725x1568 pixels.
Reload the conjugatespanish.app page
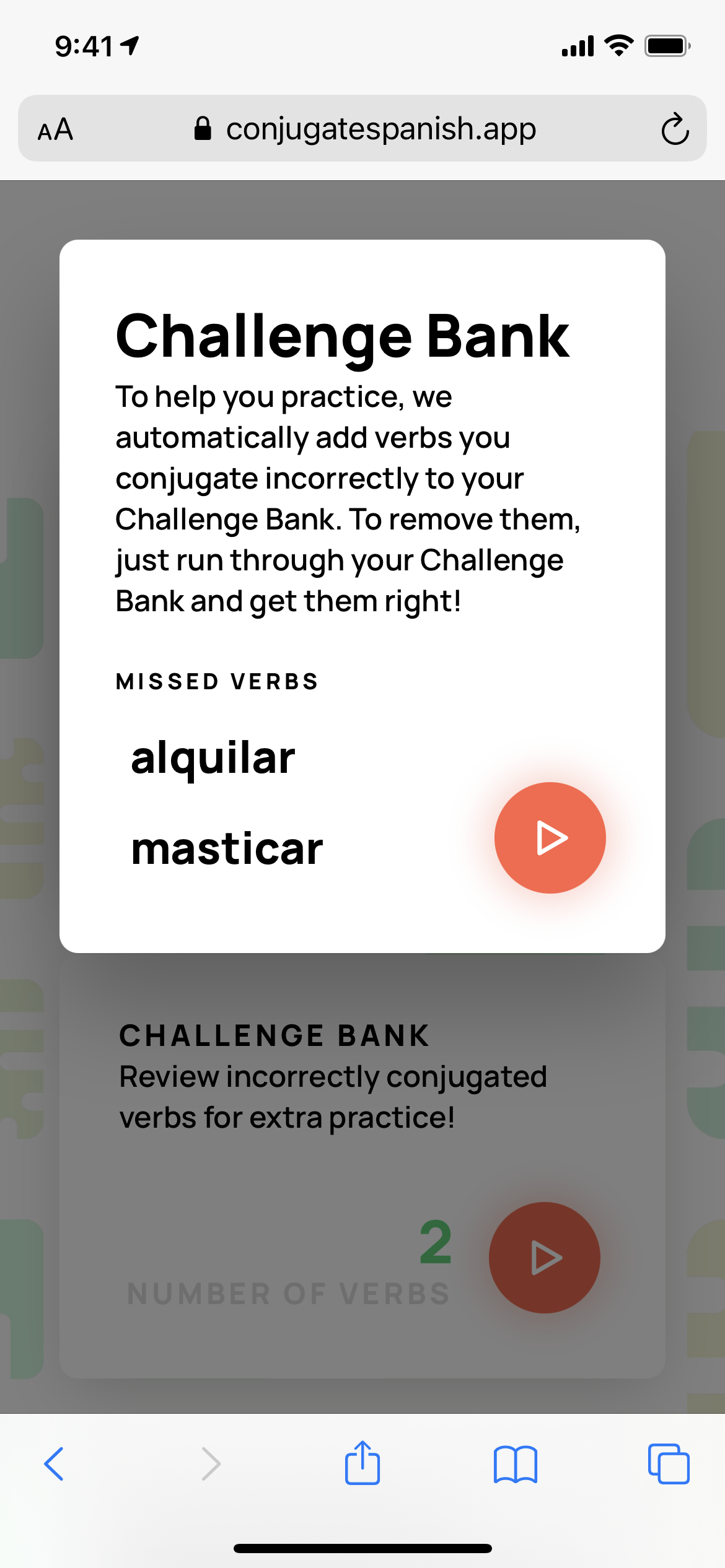click(x=674, y=129)
